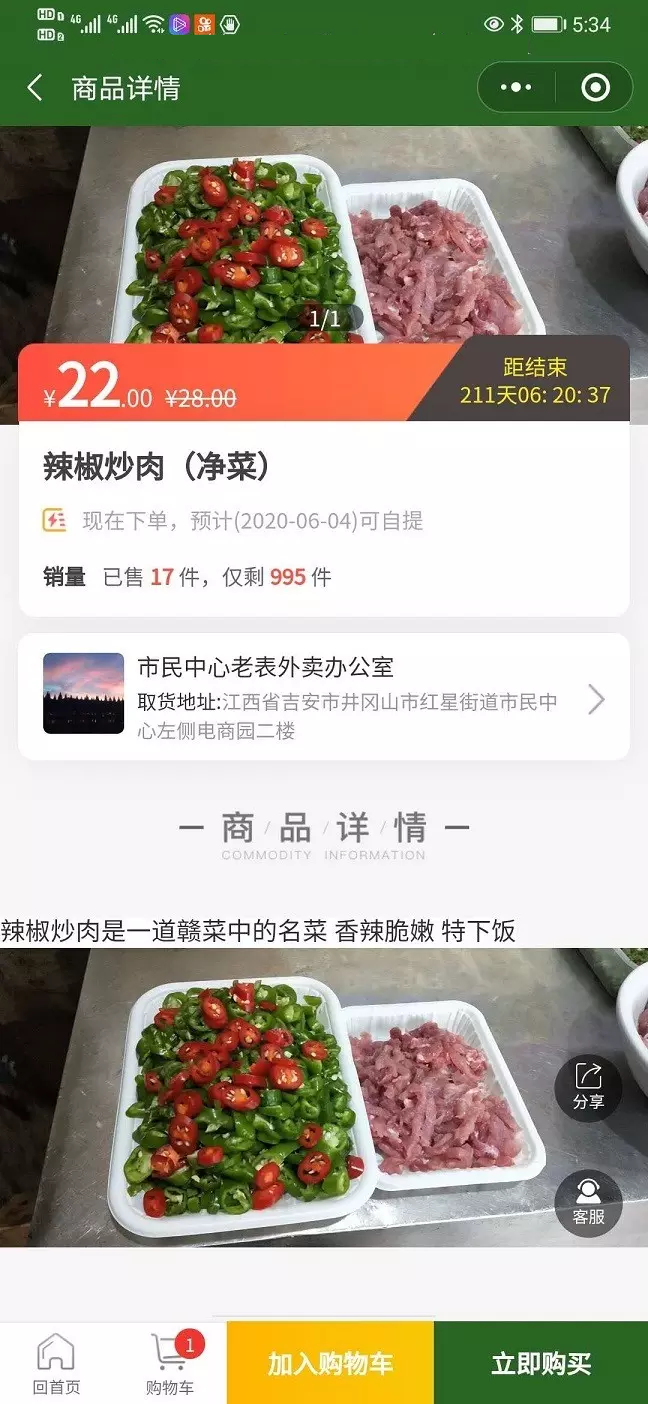Return to 回首页 home

pyautogui.click(x=56, y=1364)
